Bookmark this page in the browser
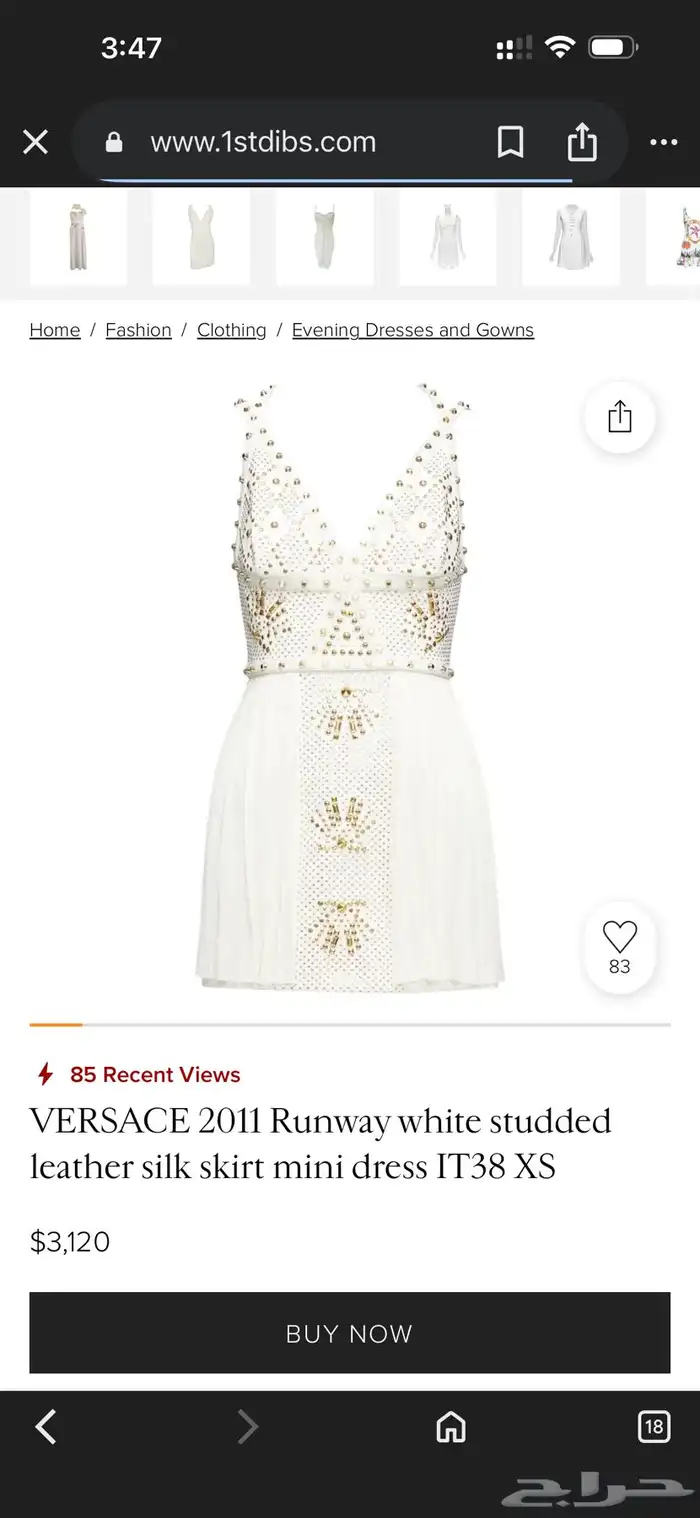Viewport: 700px width, 1518px height. click(510, 143)
